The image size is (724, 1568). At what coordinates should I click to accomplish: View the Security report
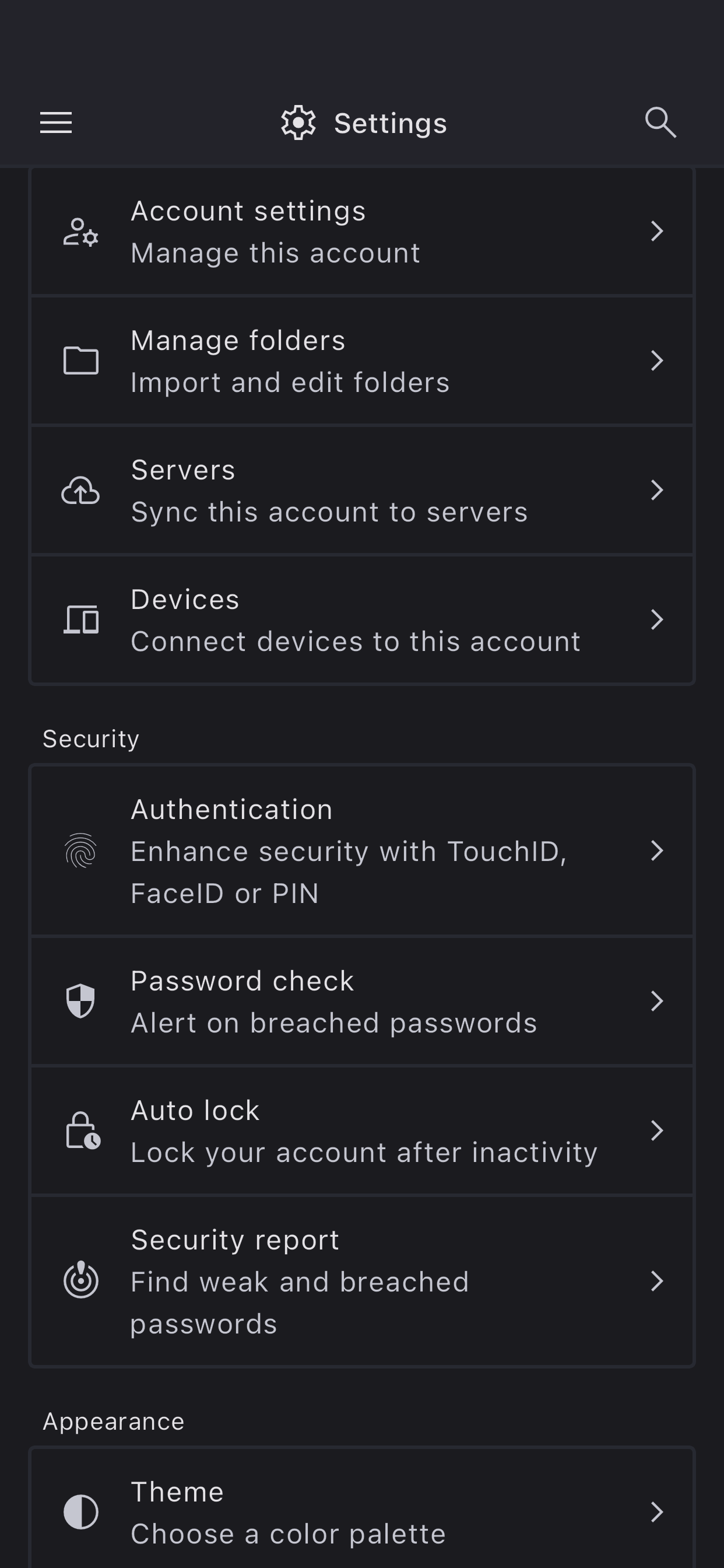click(x=361, y=1282)
